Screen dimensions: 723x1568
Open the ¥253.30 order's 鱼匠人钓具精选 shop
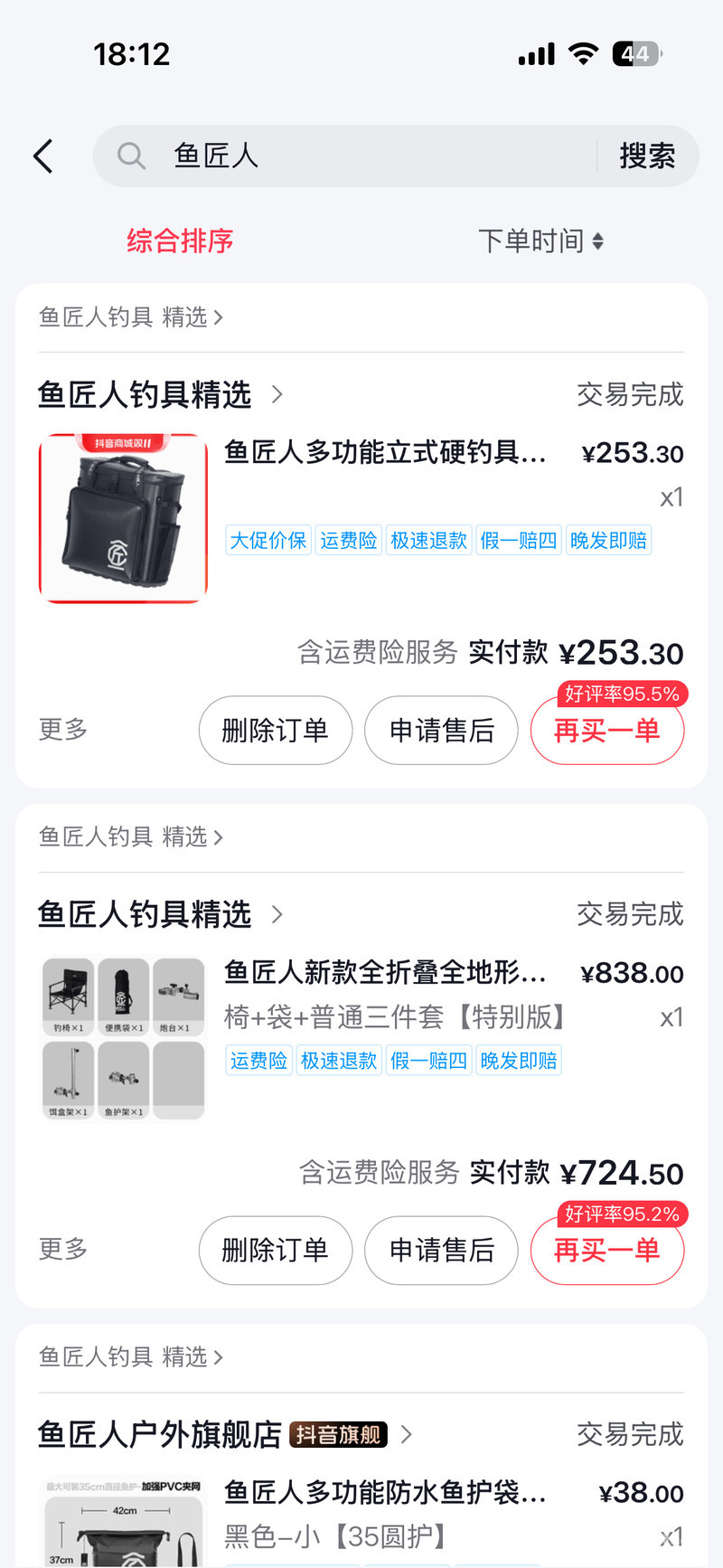tap(160, 395)
